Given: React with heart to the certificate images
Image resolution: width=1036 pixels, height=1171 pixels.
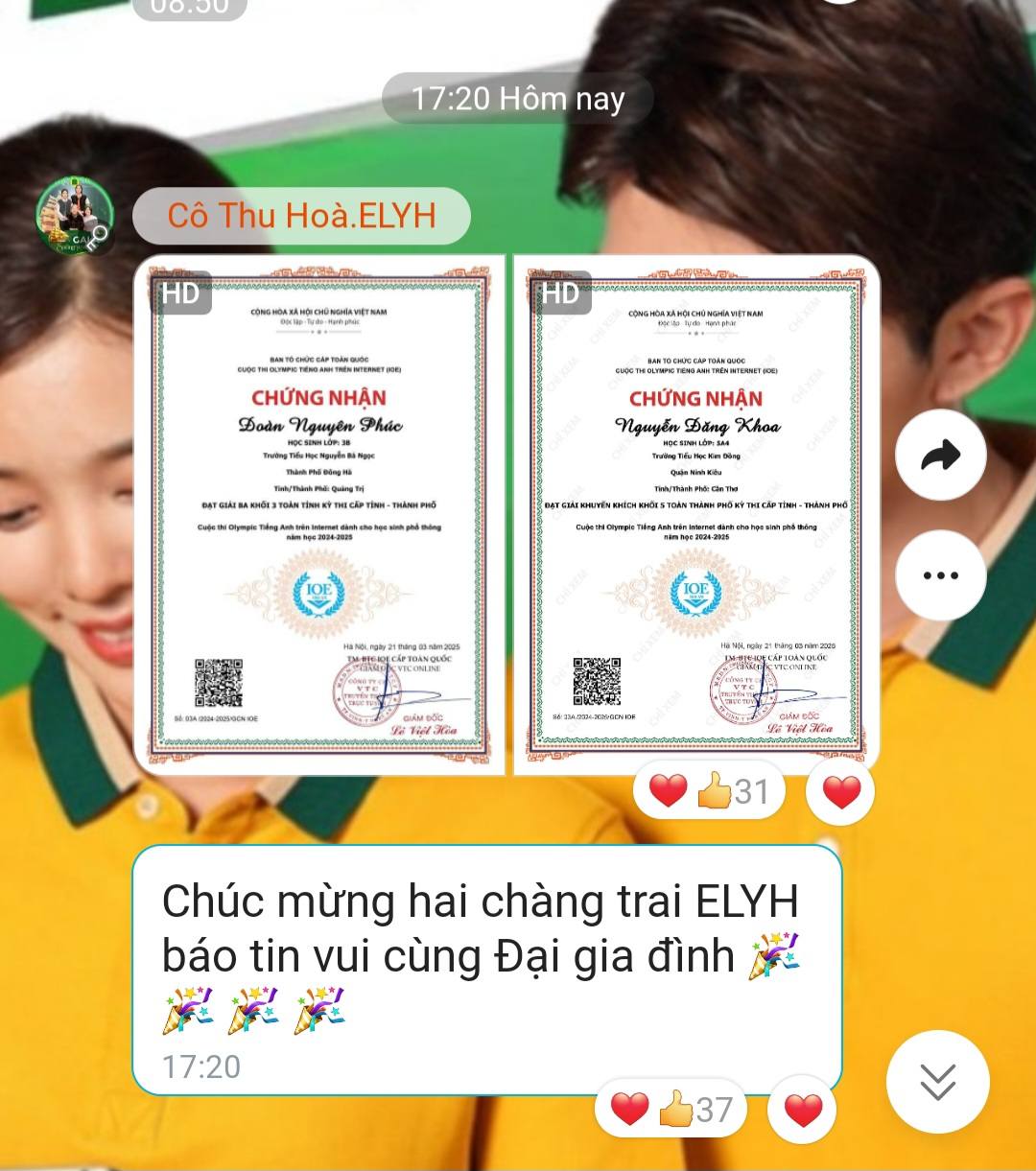Looking at the screenshot, I should (841, 793).
